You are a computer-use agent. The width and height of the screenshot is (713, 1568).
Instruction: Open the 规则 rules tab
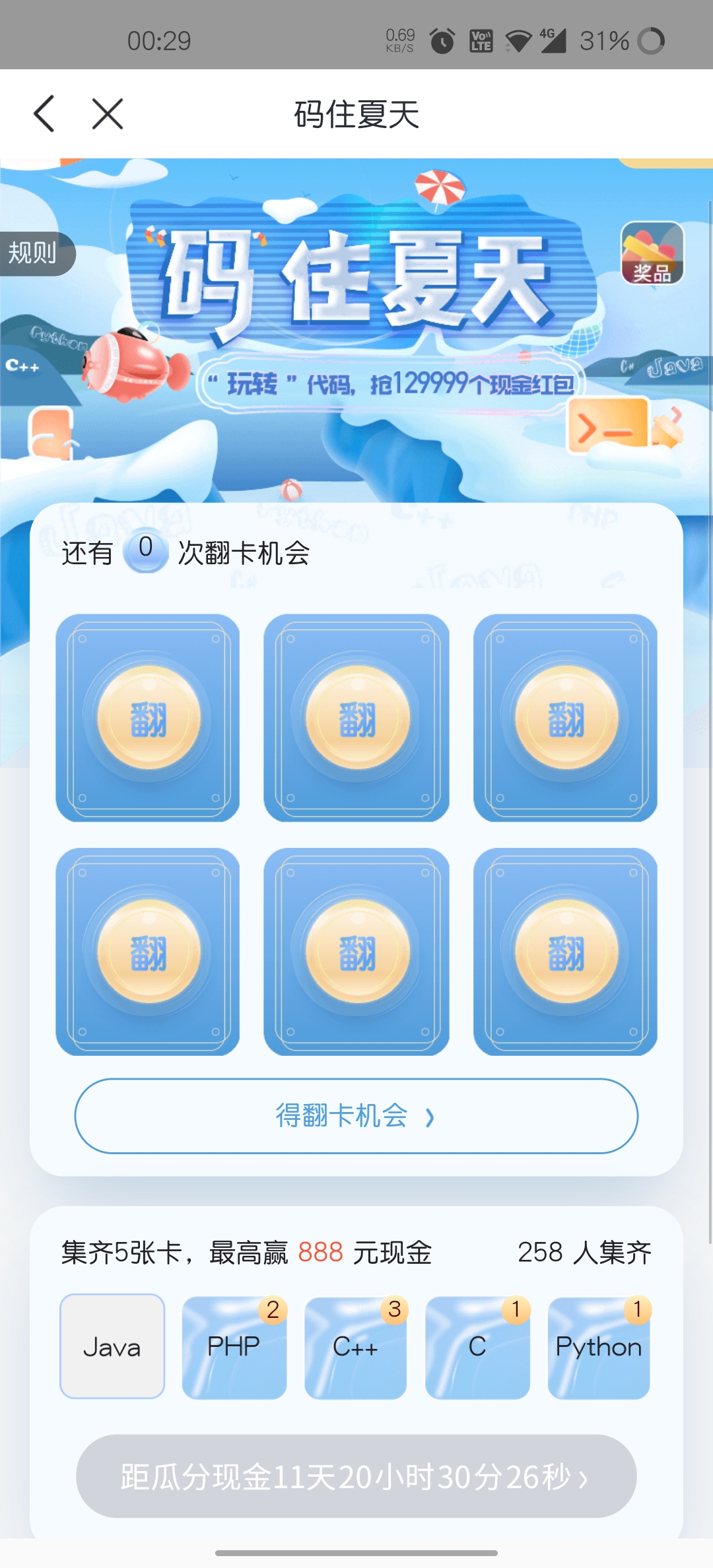pos(34,253)
